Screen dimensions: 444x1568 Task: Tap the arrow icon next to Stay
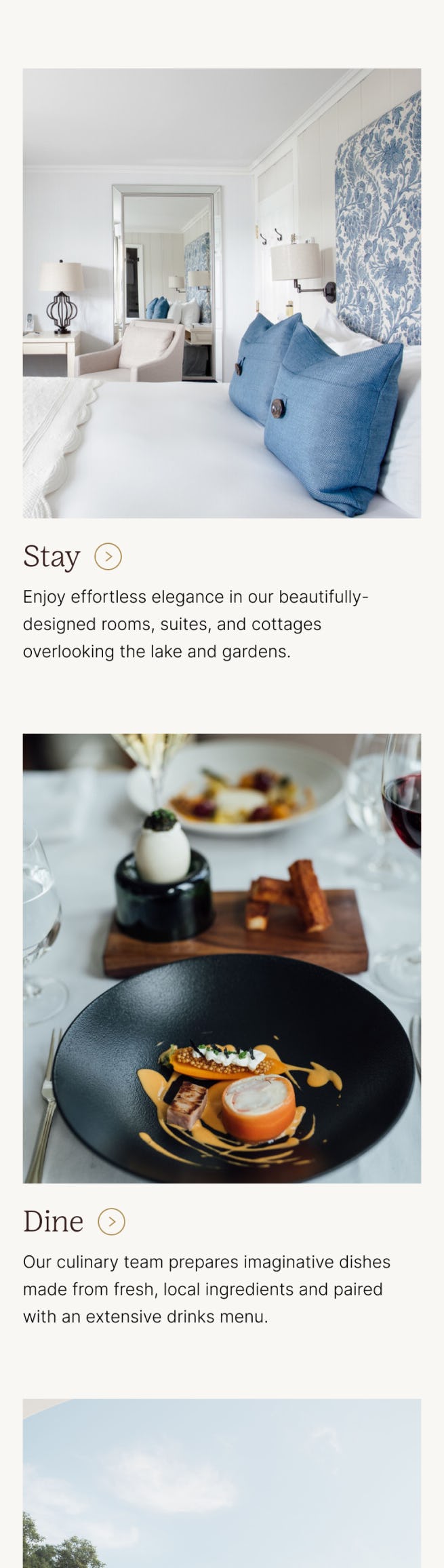coord(108,557)
